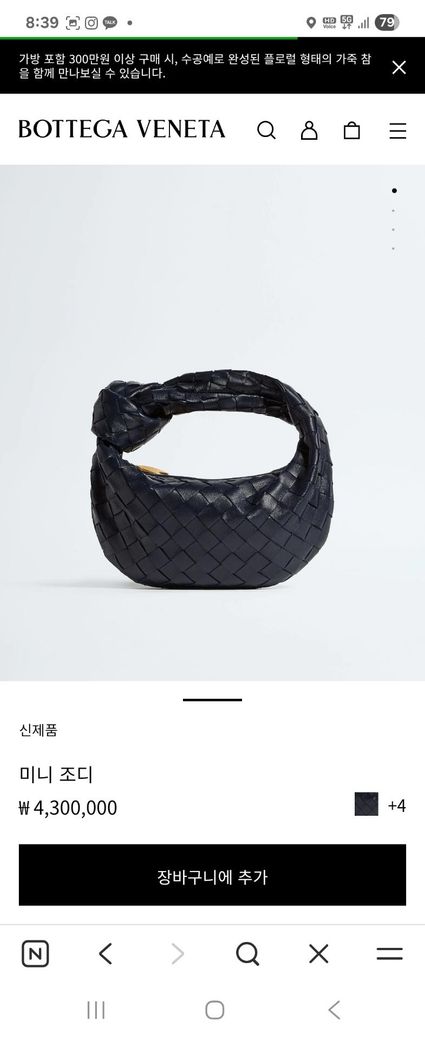Close the current browser tab

[319, 954]
